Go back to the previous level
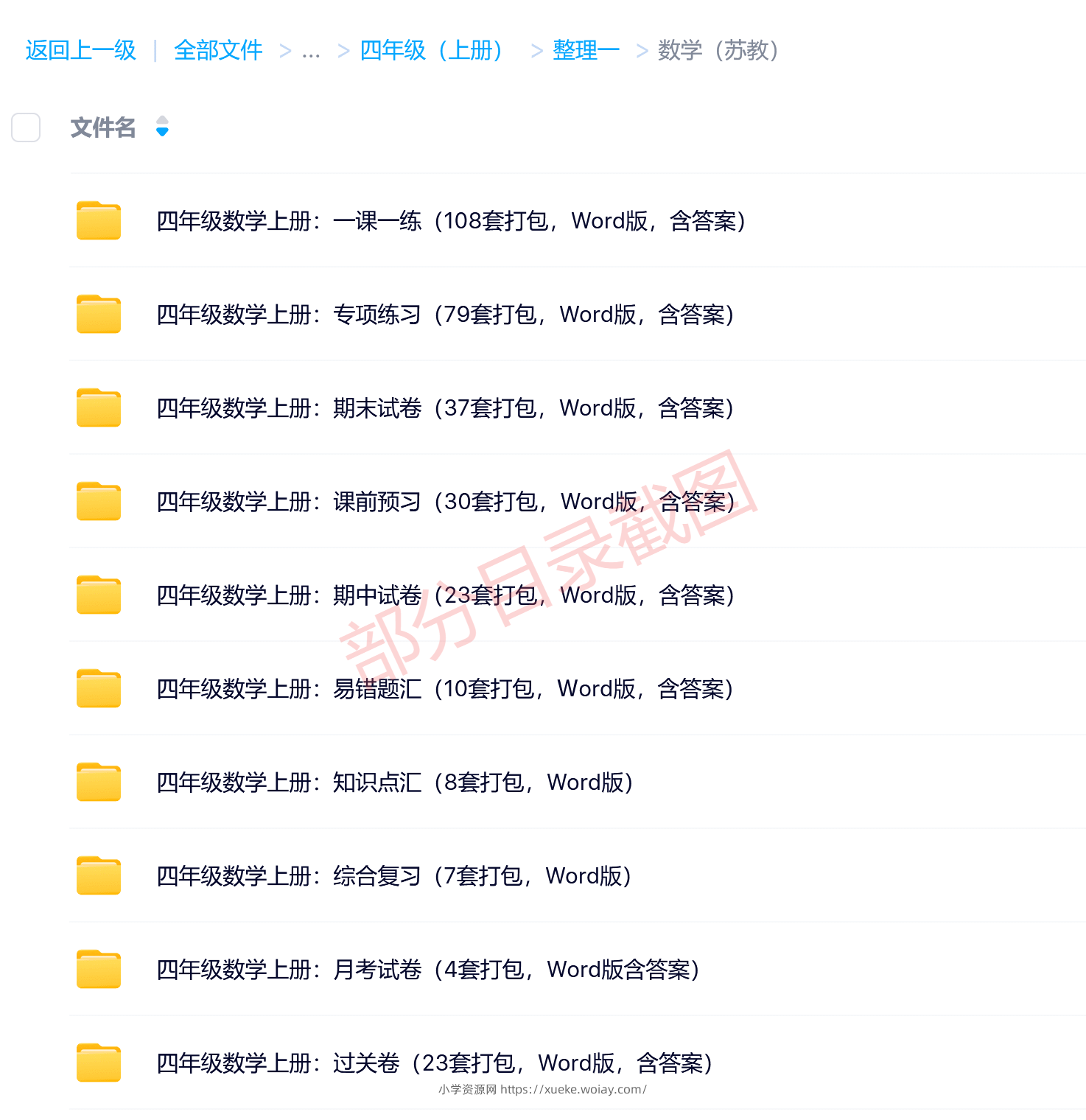1086x1120 pixels. click(81, 50)
